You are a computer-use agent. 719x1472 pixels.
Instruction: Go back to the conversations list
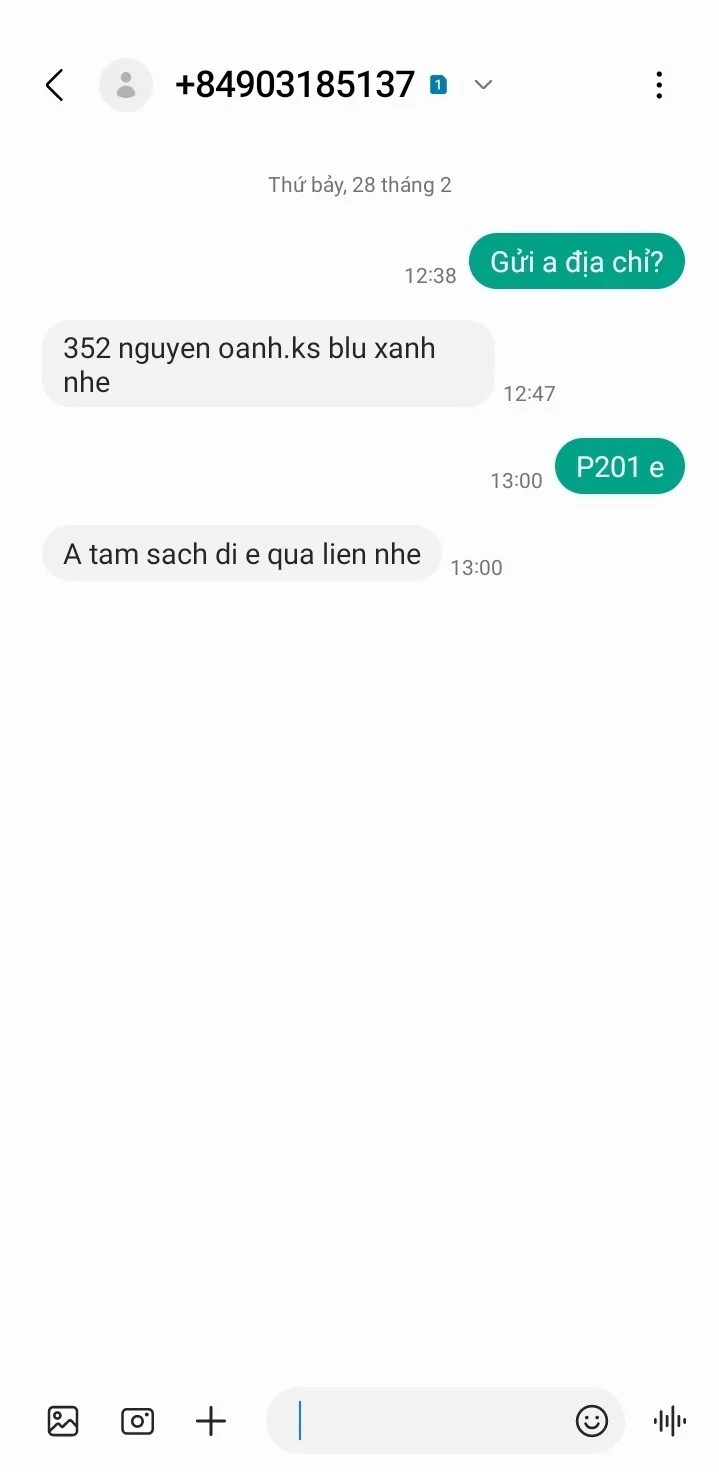coord(55,85)
